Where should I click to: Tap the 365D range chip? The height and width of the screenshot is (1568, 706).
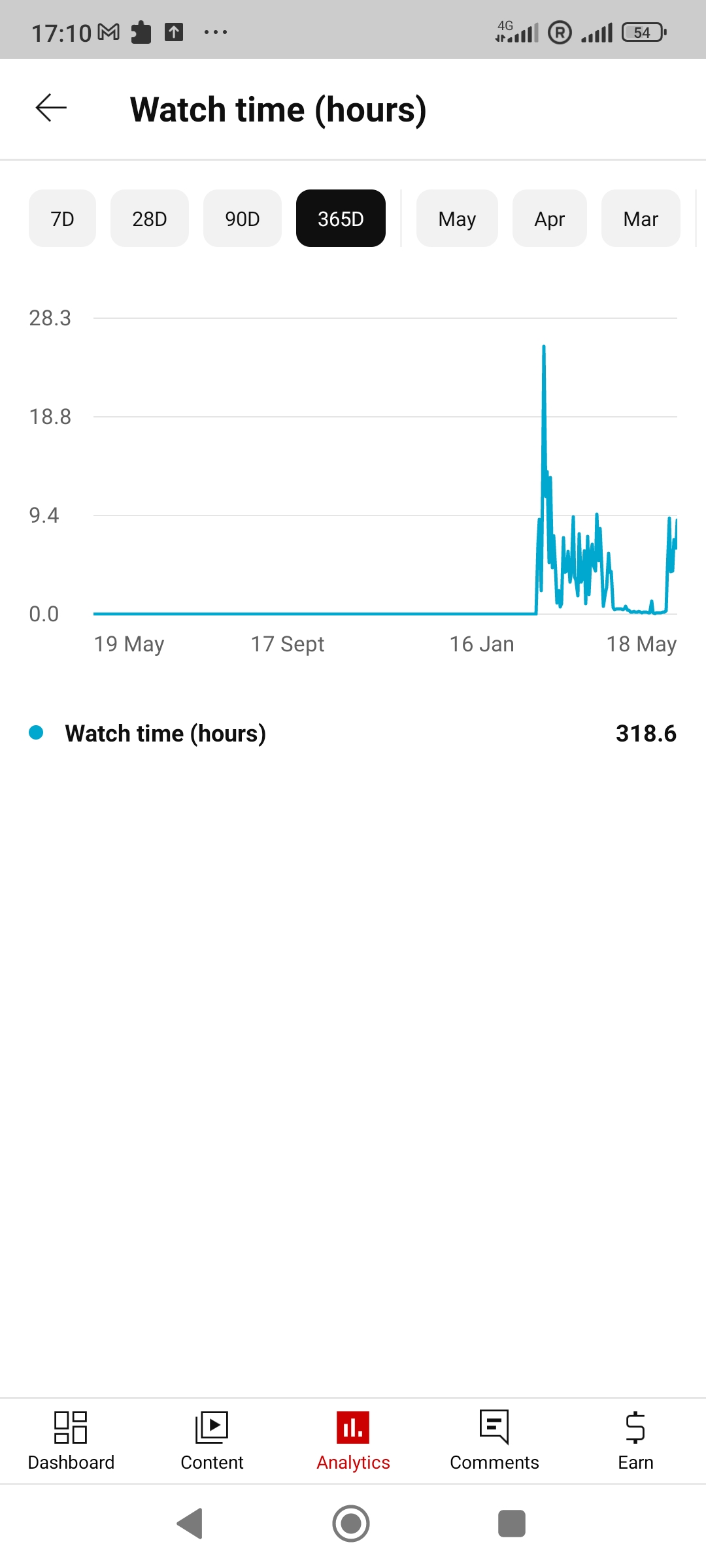click(x=341, y=218)
